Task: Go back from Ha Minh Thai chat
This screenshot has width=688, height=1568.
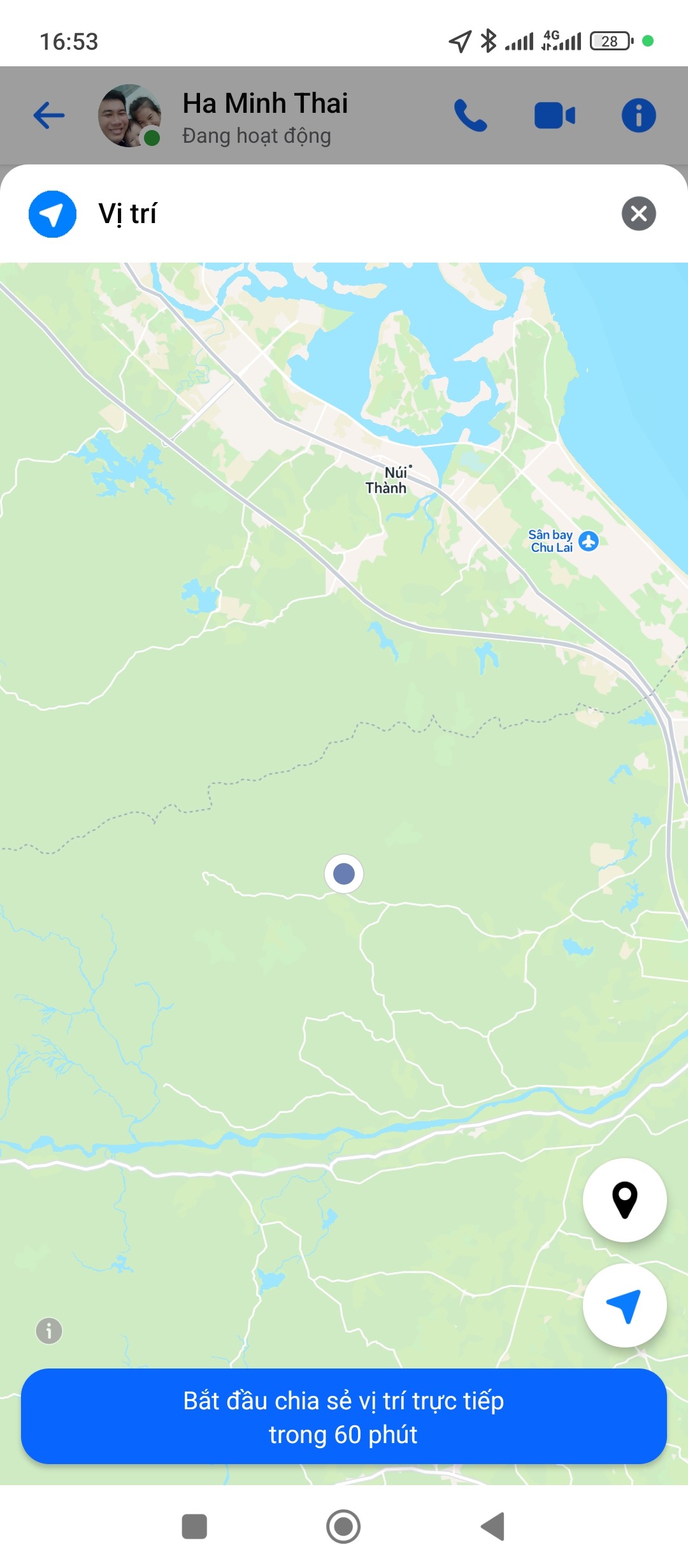Action: (x=49, y=115)
